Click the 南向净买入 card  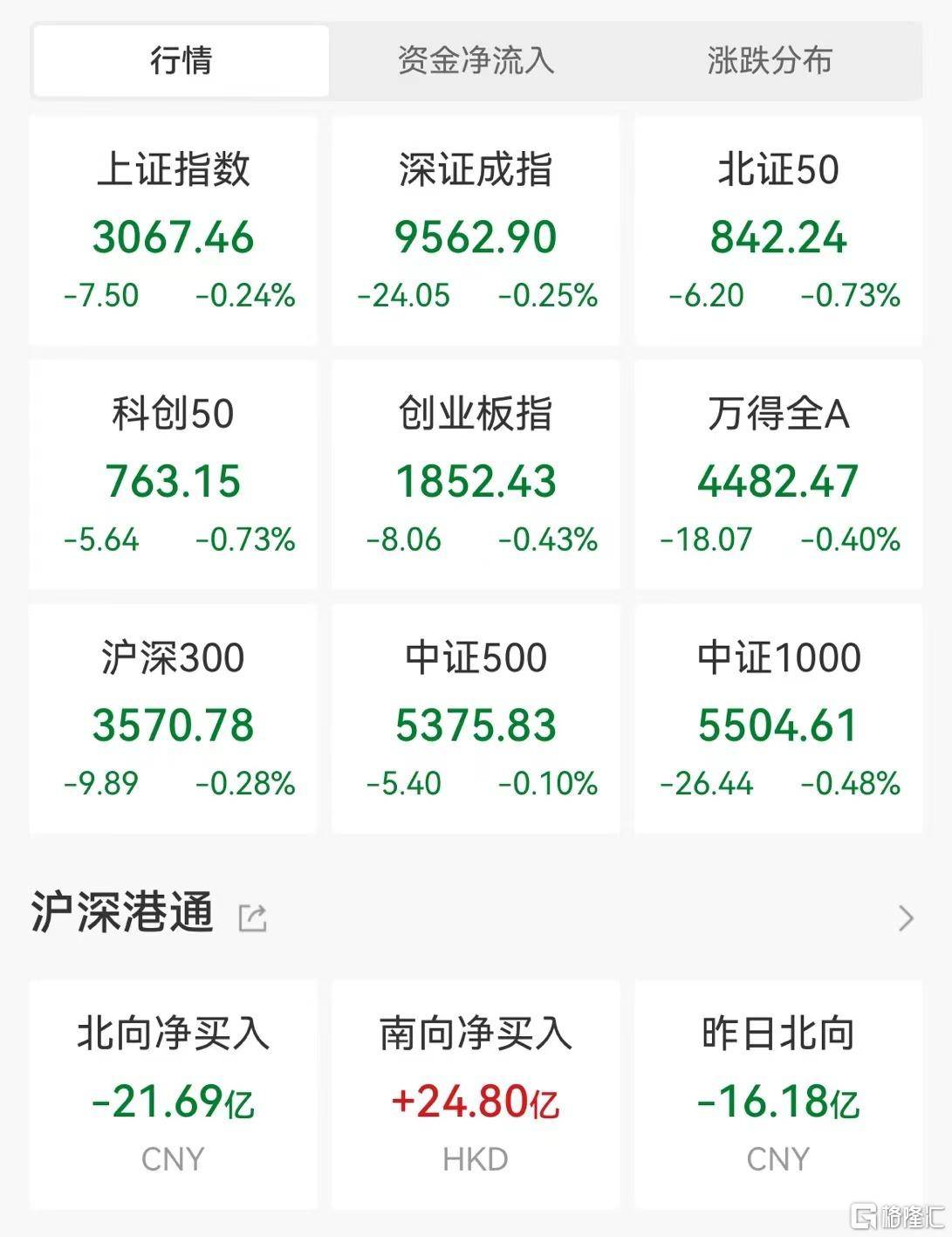(476, 1091)
